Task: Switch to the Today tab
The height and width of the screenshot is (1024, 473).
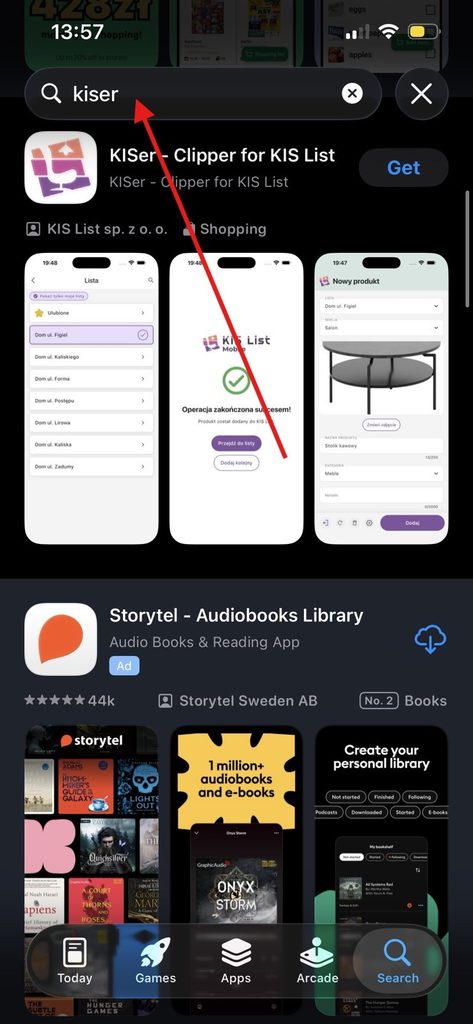Action: [74, 960]
